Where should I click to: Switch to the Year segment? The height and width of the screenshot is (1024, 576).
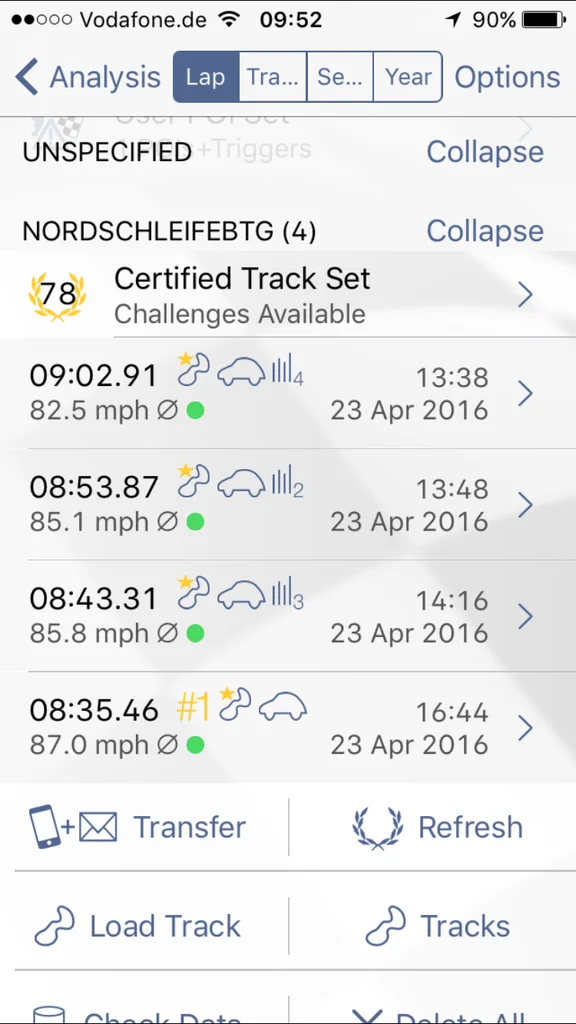coord(408,77)
